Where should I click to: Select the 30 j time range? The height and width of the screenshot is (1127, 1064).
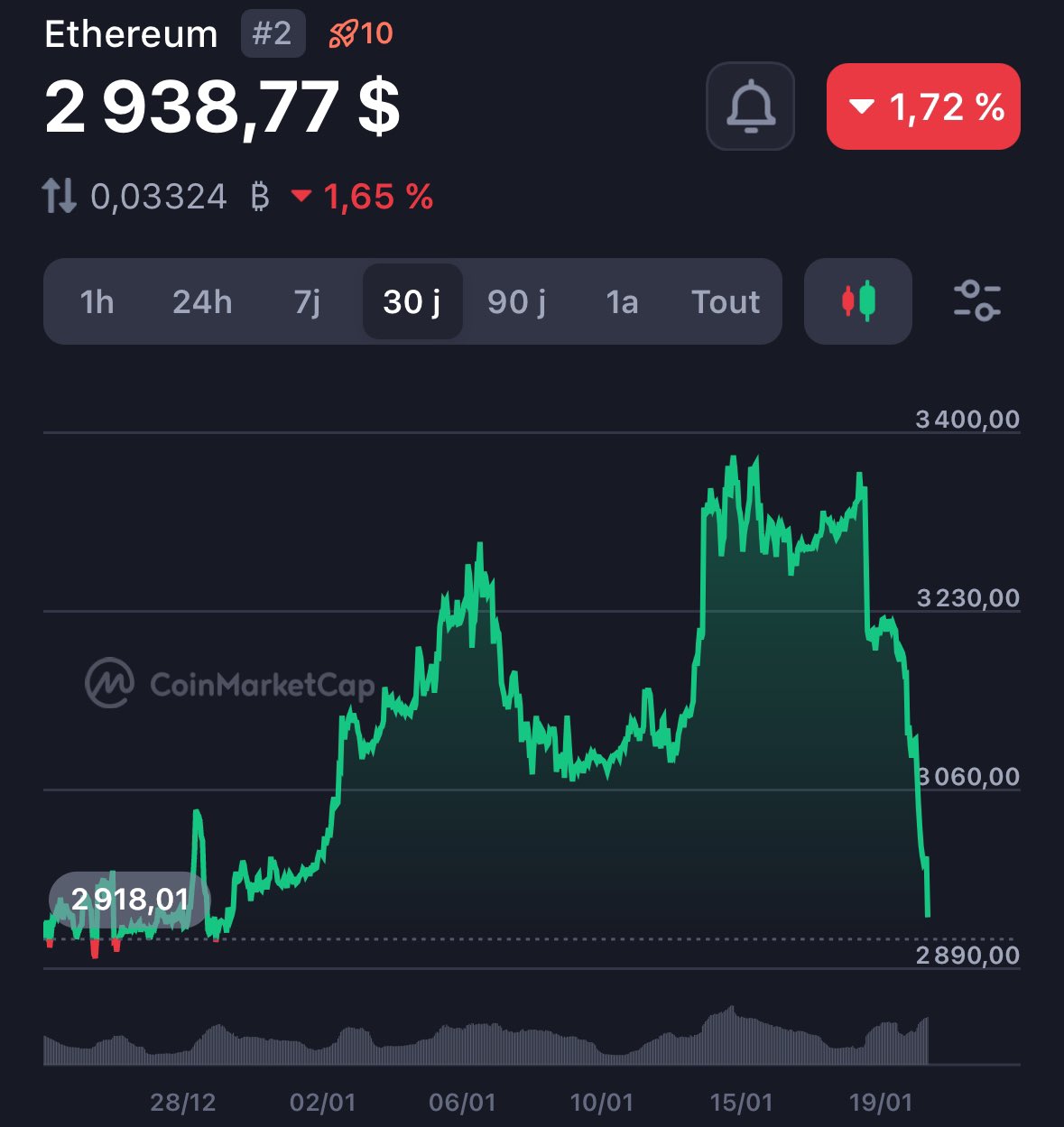point(412,301)
